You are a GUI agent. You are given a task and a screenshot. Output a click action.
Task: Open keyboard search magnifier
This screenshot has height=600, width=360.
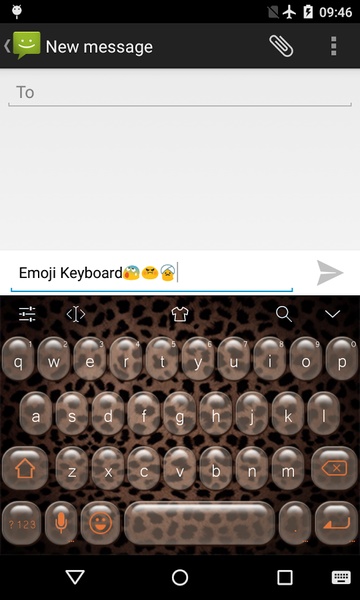tap(284, 314)
